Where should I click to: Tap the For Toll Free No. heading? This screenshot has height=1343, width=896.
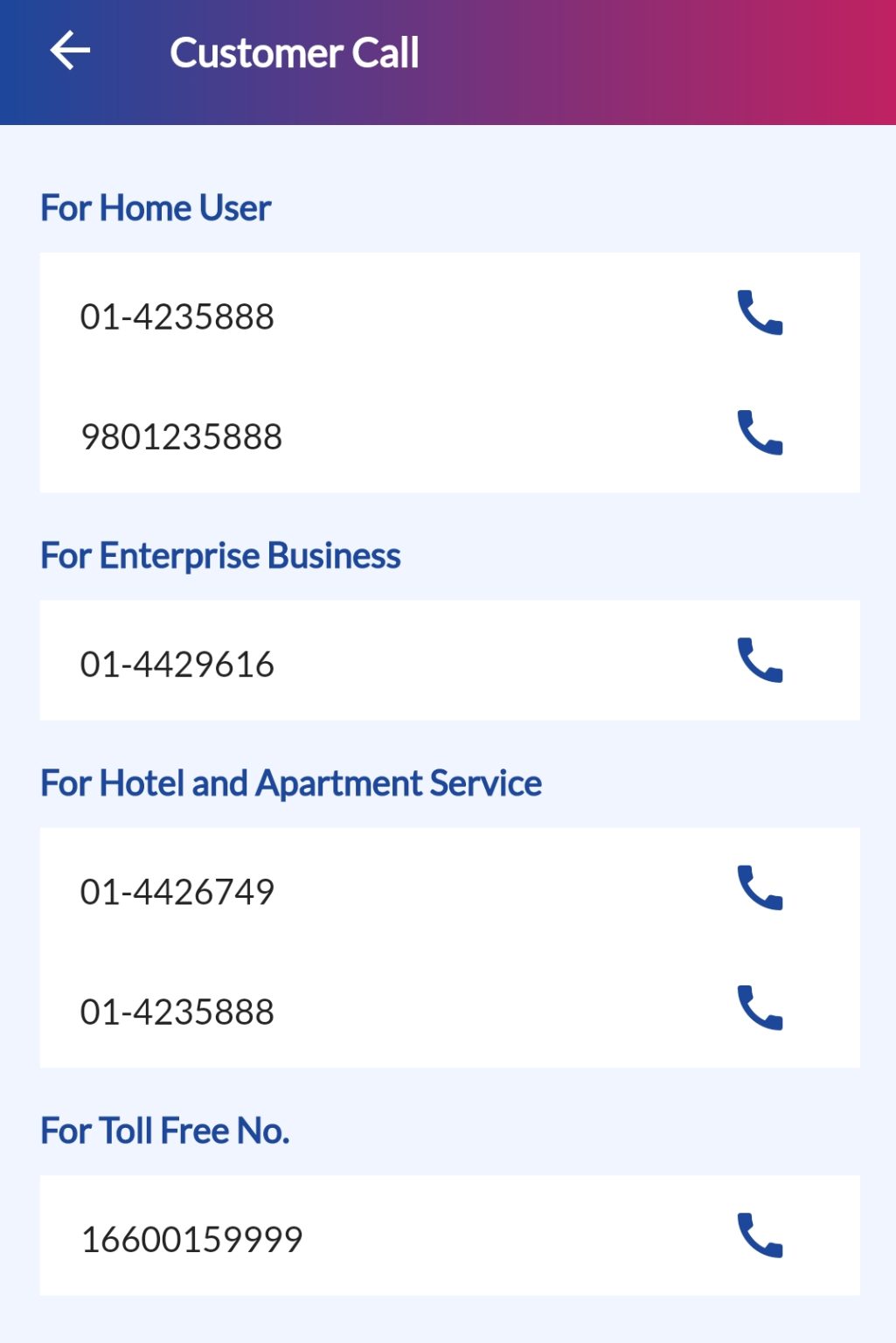(166, 1130)
